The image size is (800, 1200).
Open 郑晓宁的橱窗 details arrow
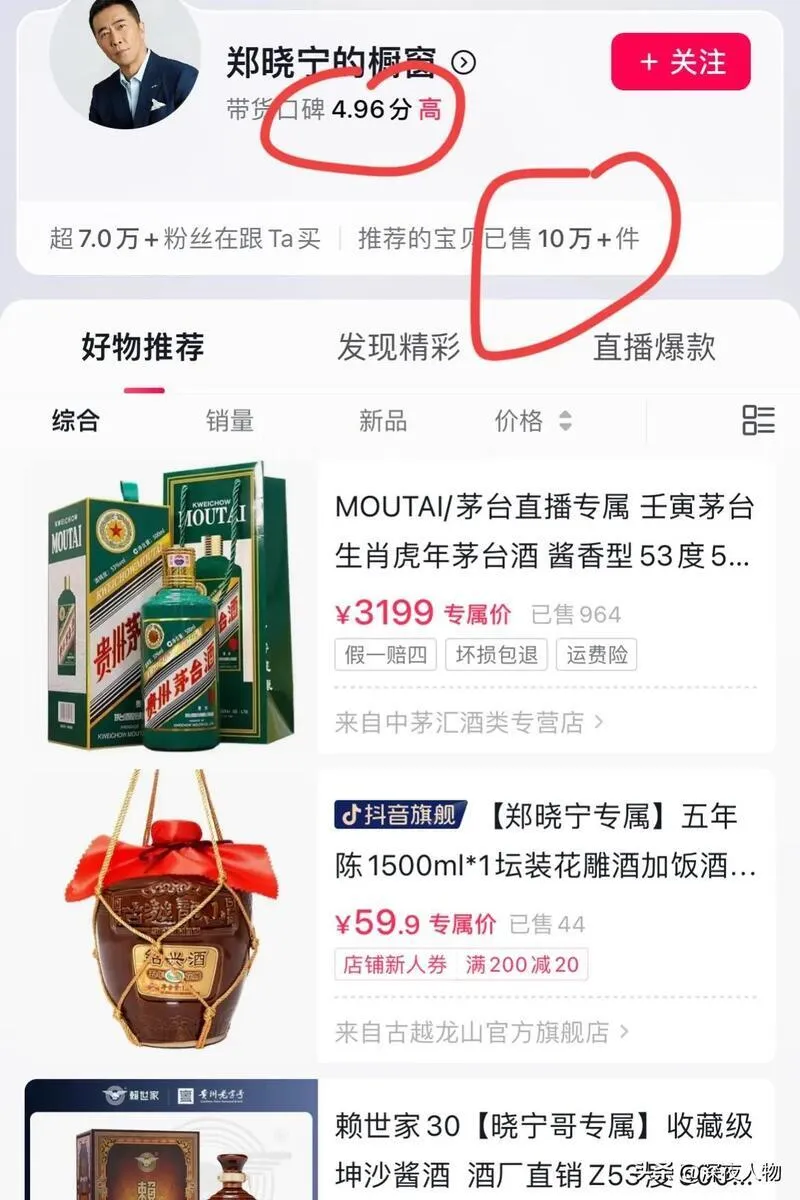[464, 63]
